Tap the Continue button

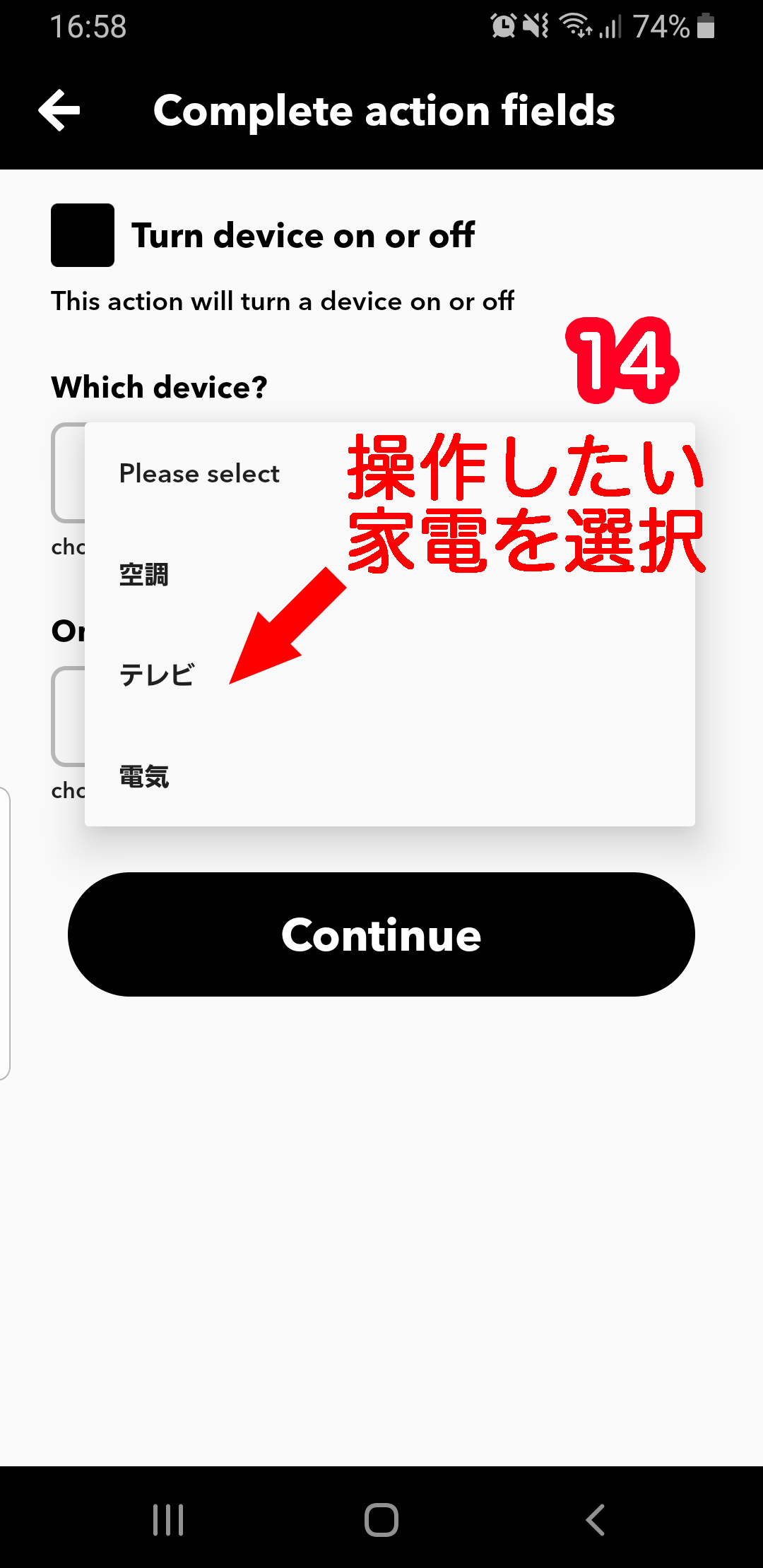pos(381,934)
